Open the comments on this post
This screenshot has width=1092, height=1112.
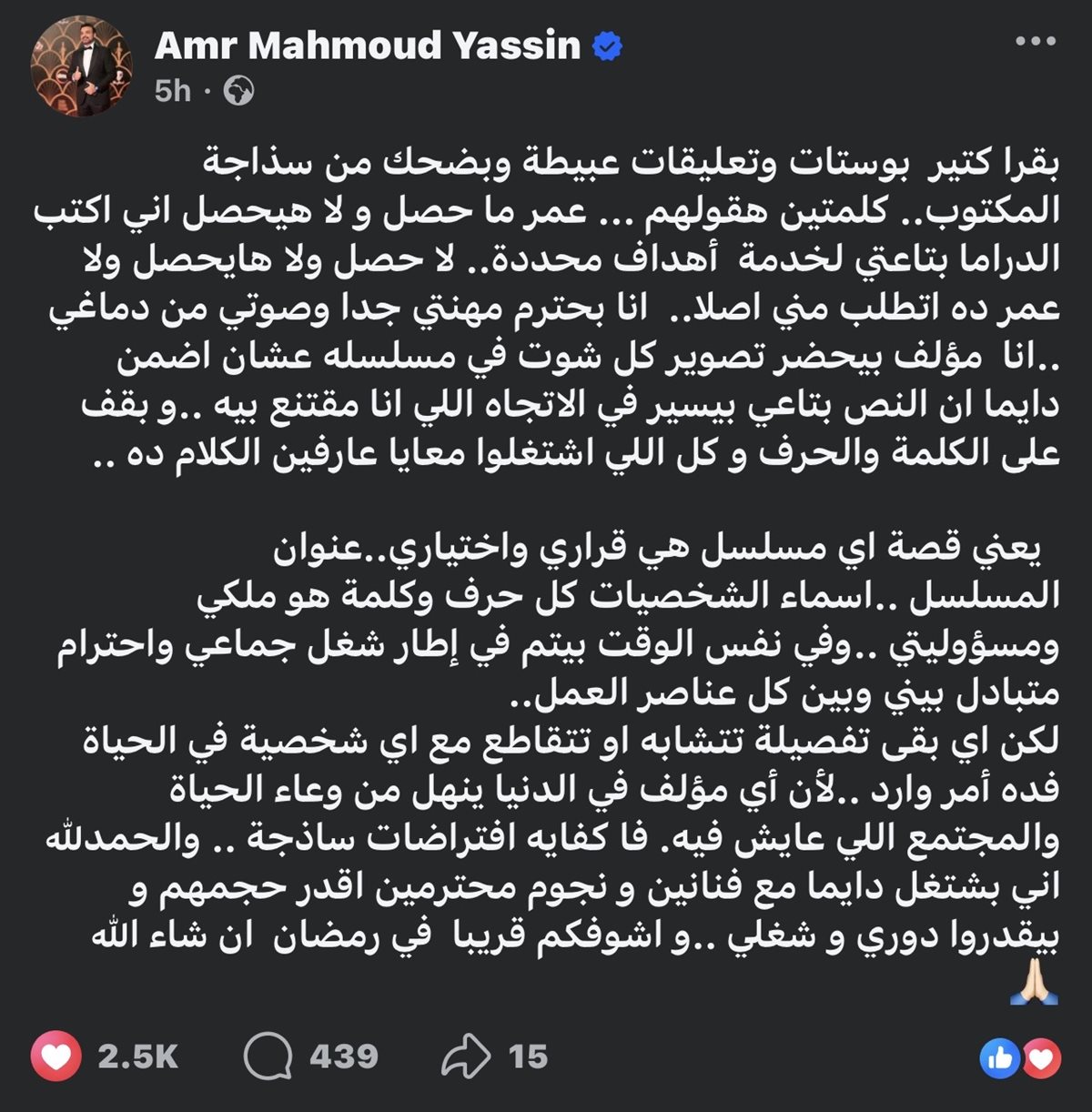click(269, 1056)
